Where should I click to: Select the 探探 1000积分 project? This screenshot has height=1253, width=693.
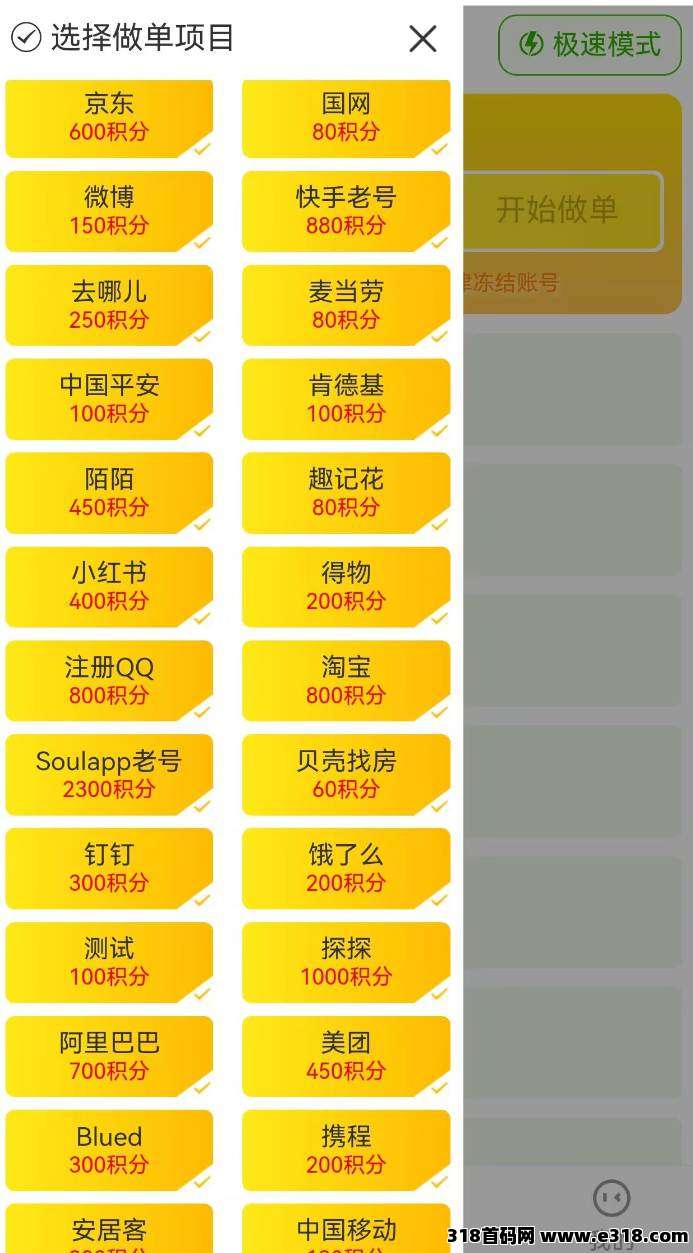(346, 963)
